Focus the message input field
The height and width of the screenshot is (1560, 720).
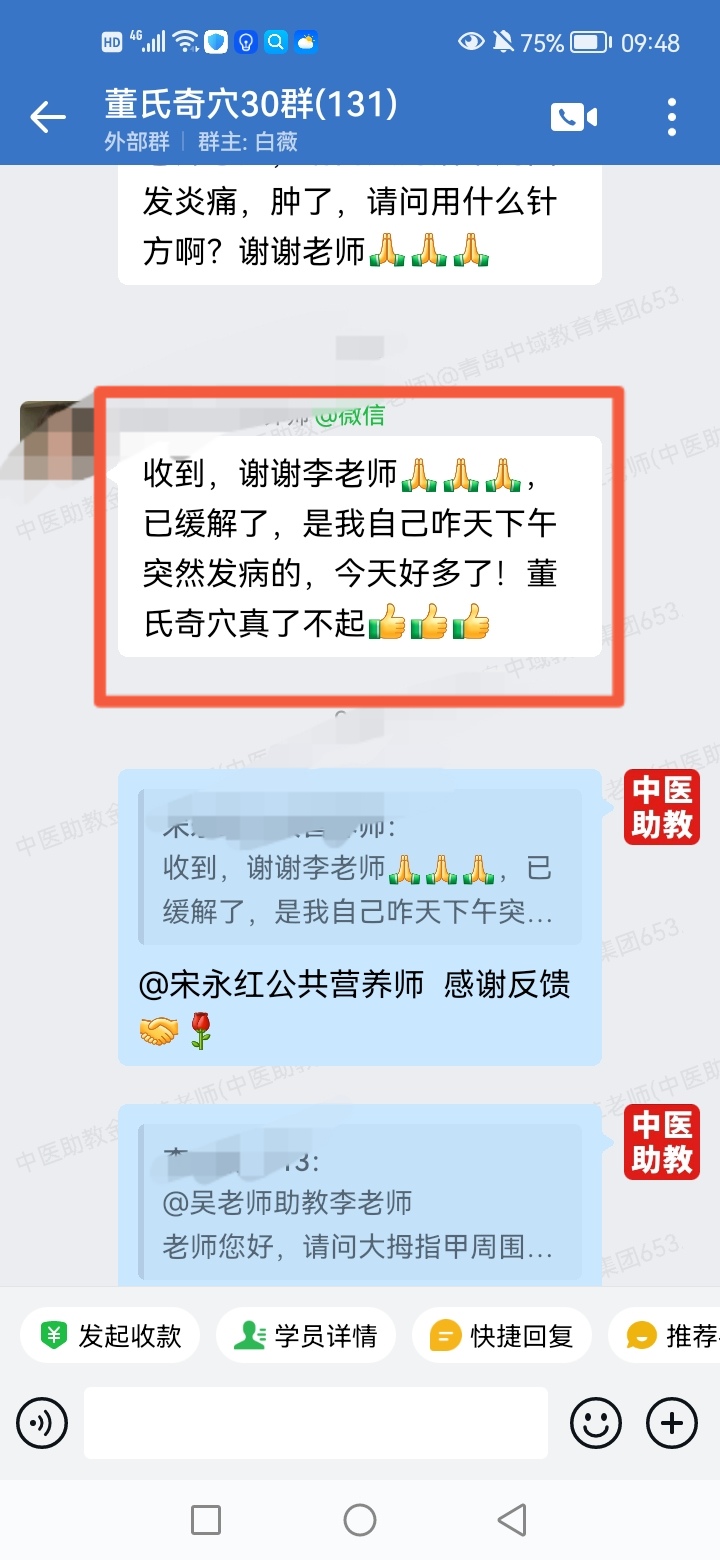click(x=315, y=1422)
